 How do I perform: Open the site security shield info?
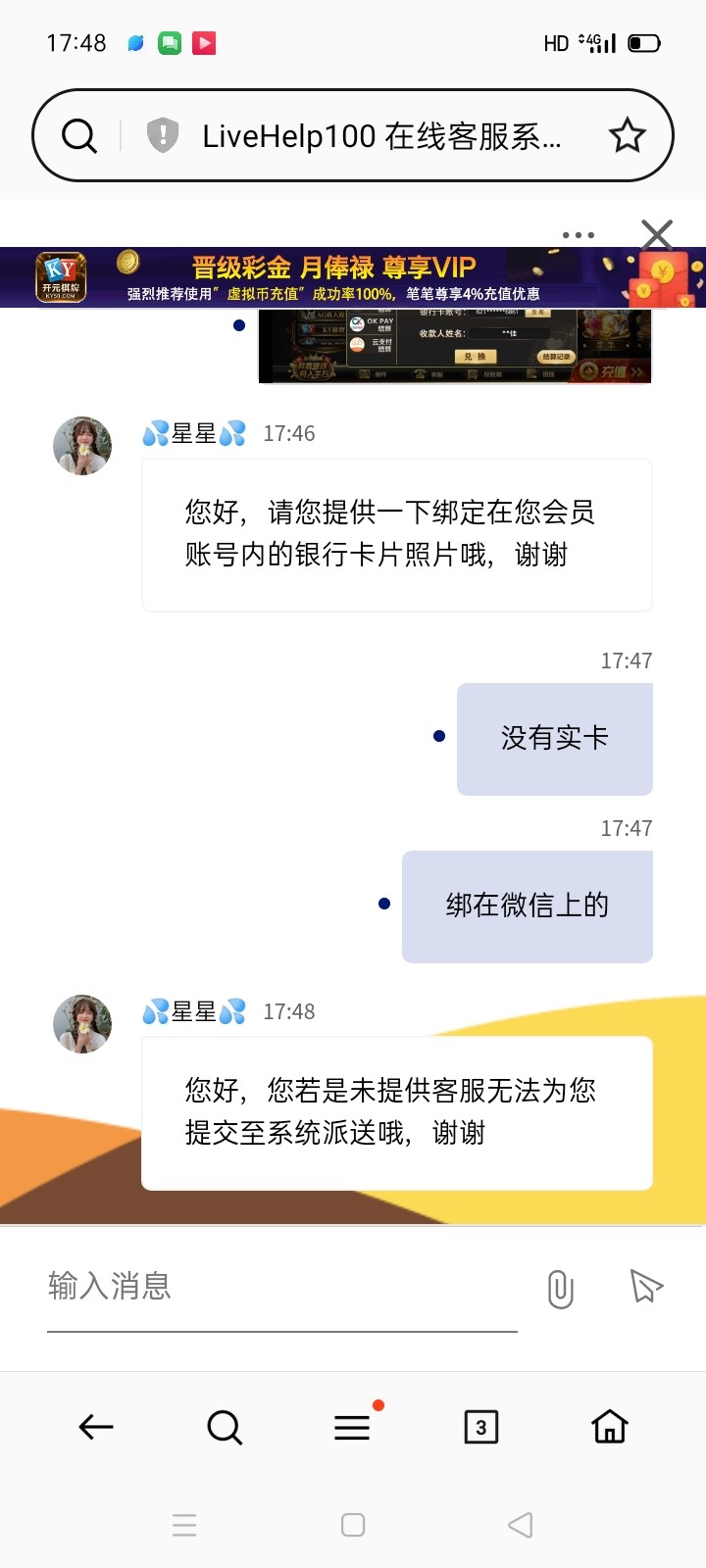pos(163,135)
